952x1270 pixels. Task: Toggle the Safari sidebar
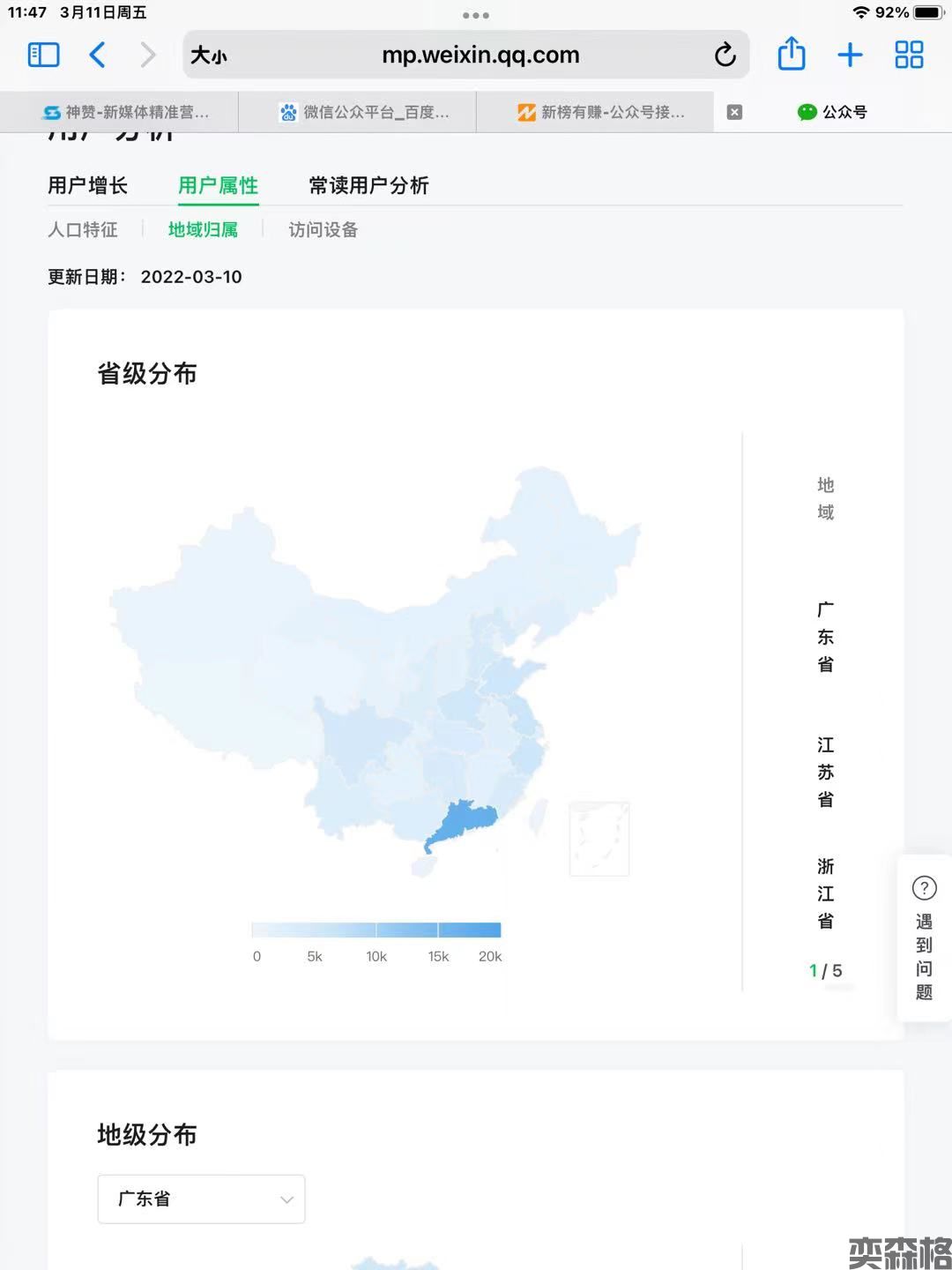pyautogui.click(x=44, y=56)
